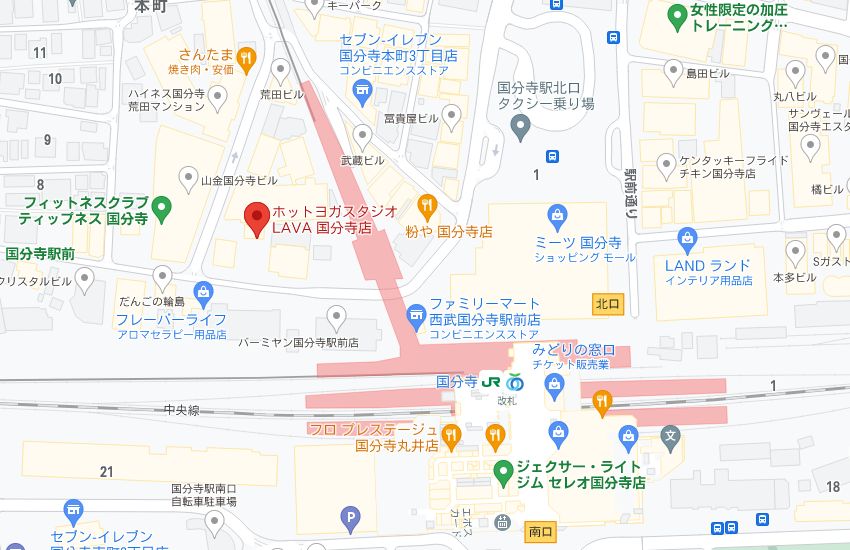Select the red LAVA 国分寺店 hot yoga pin
Screen dimensions: 850x550
(x=256, y=215)
